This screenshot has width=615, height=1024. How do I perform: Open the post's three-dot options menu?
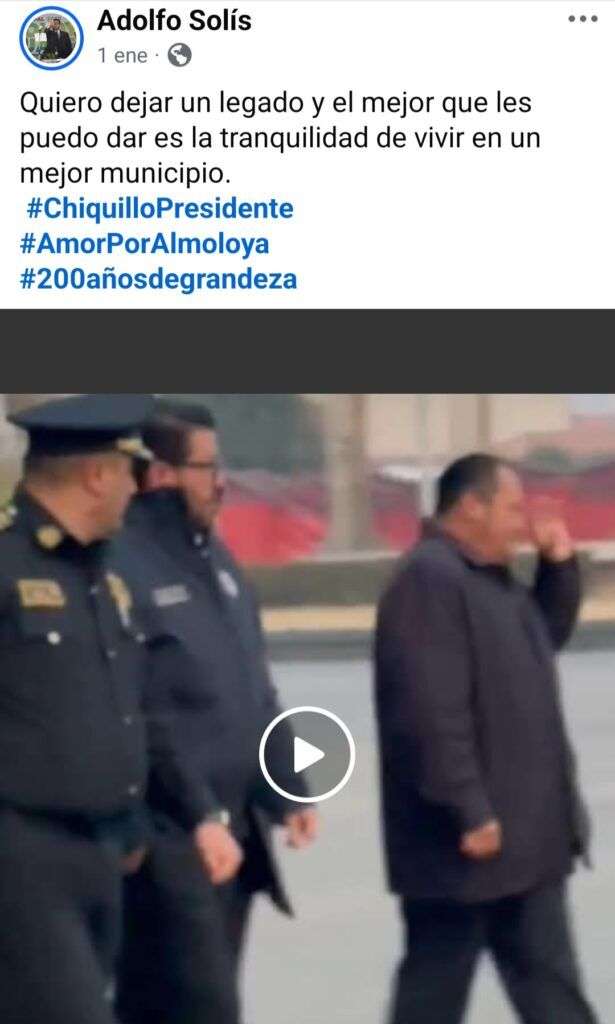pos(581,19)
